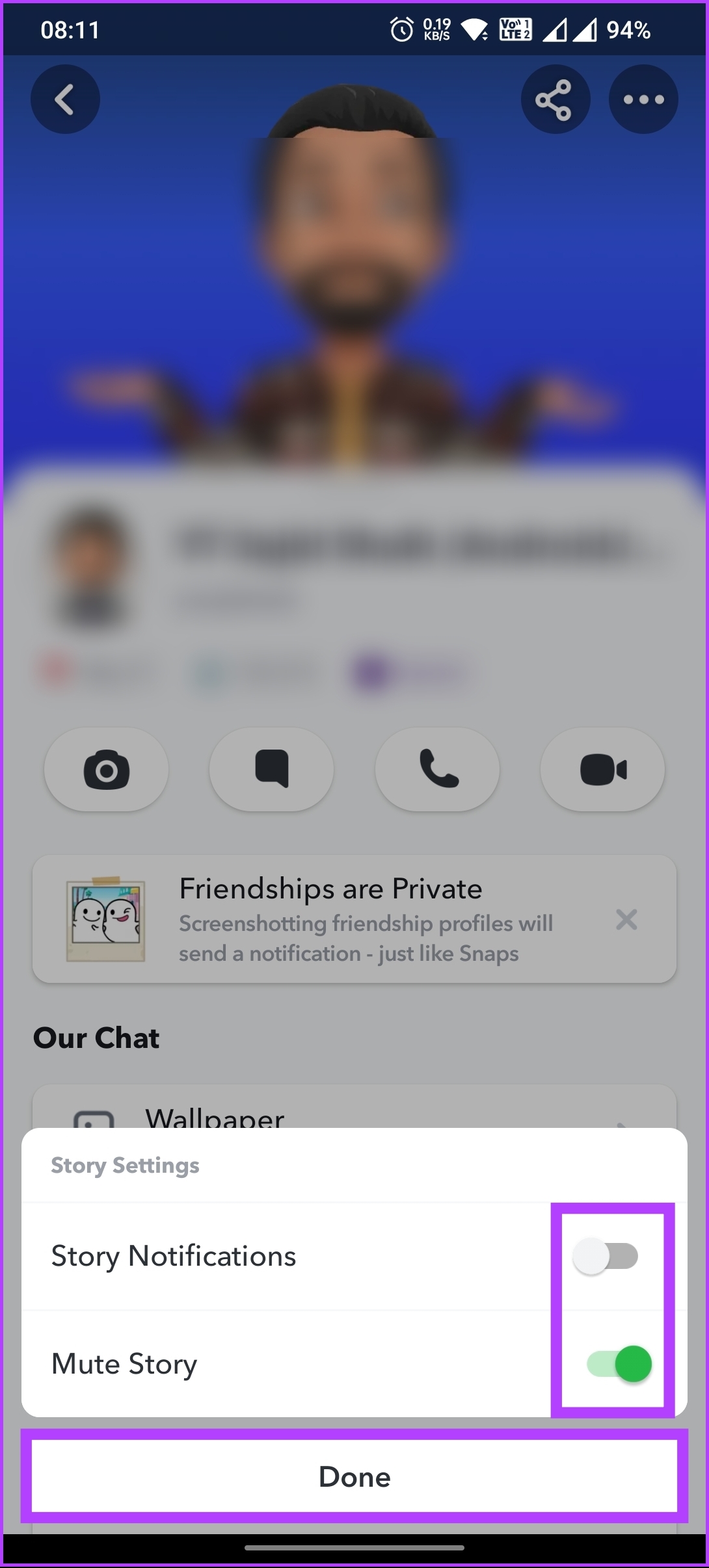Go back using the top-left arrow

[65, 99]
